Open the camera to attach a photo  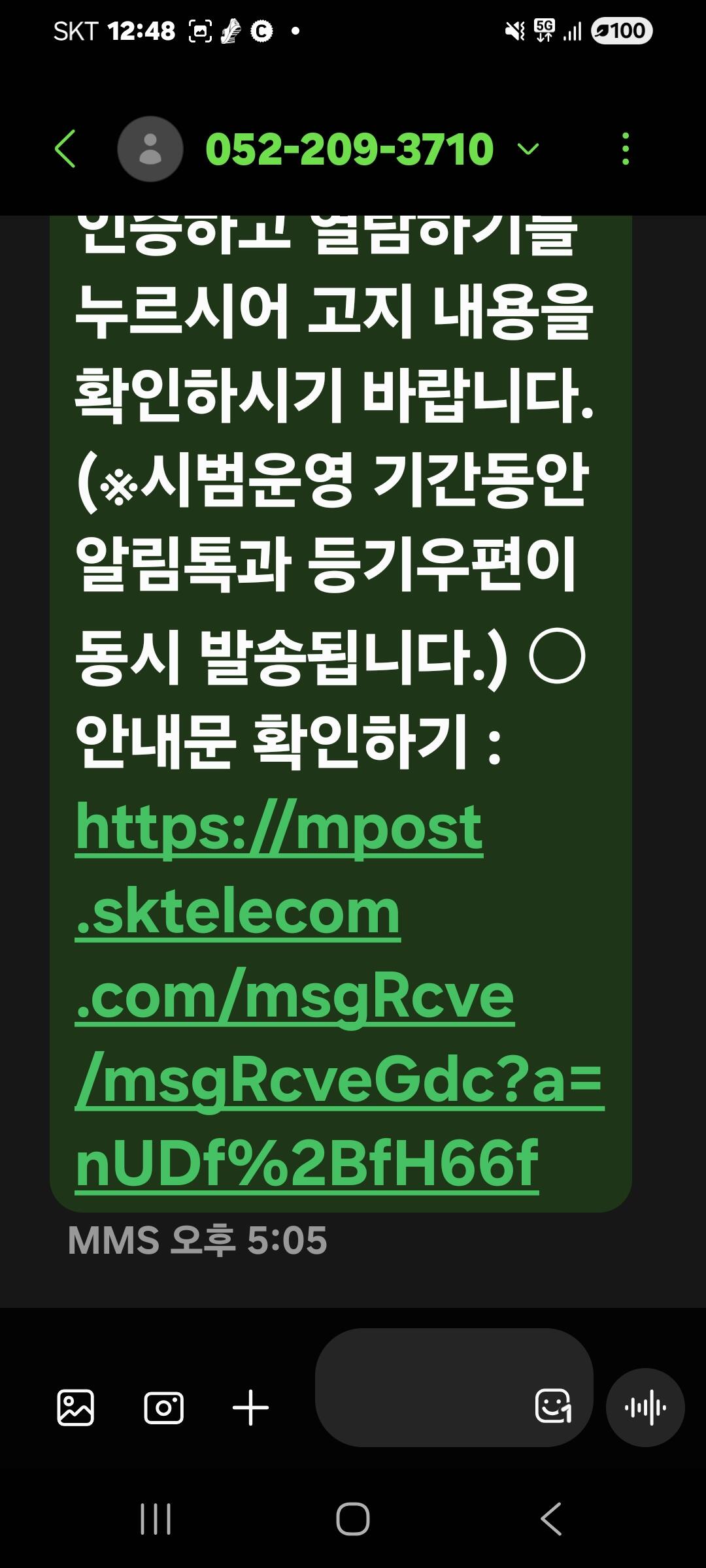(x=163, y=1407)
